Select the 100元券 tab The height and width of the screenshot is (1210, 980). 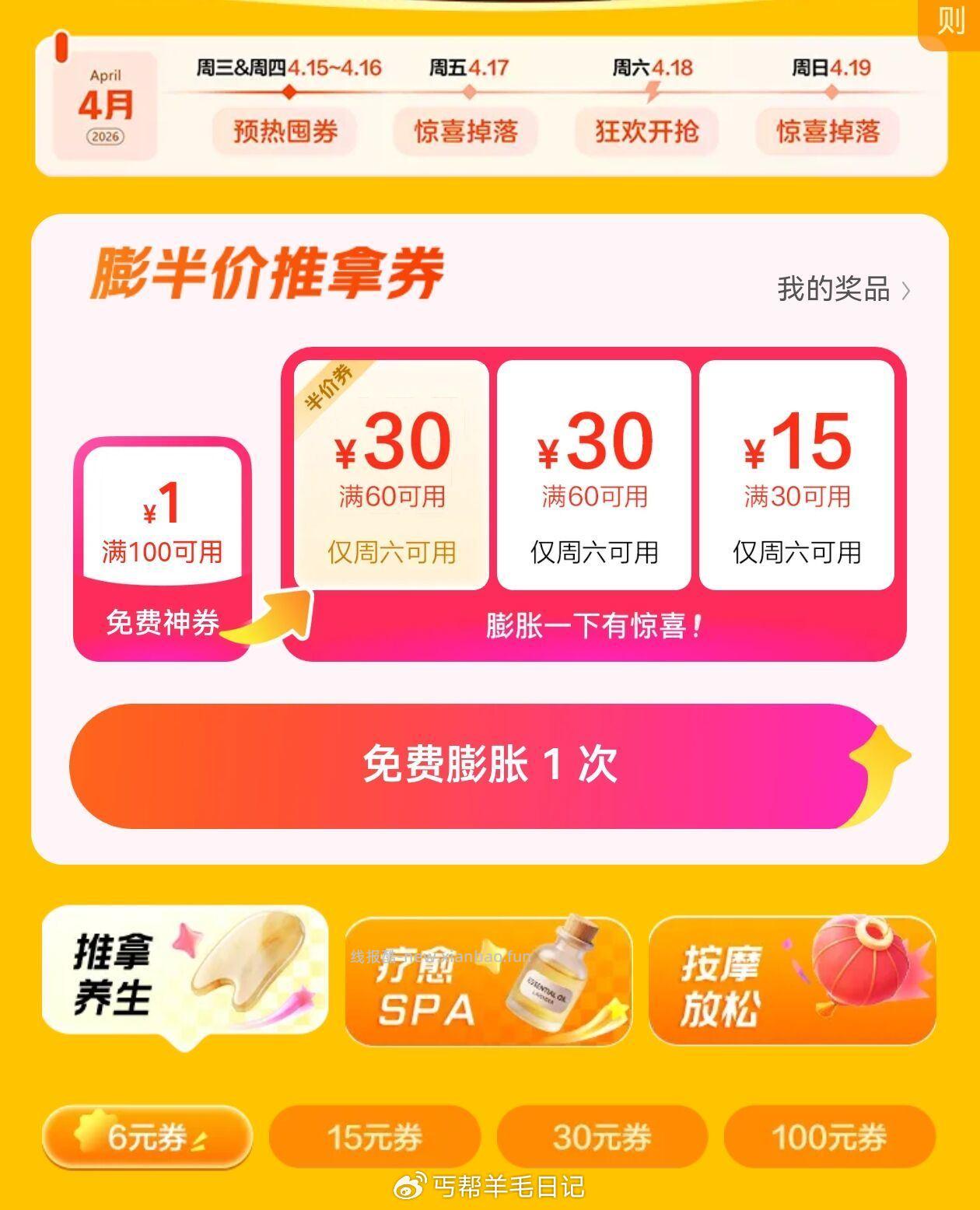pyautogui.click(x=829, y=1135)
